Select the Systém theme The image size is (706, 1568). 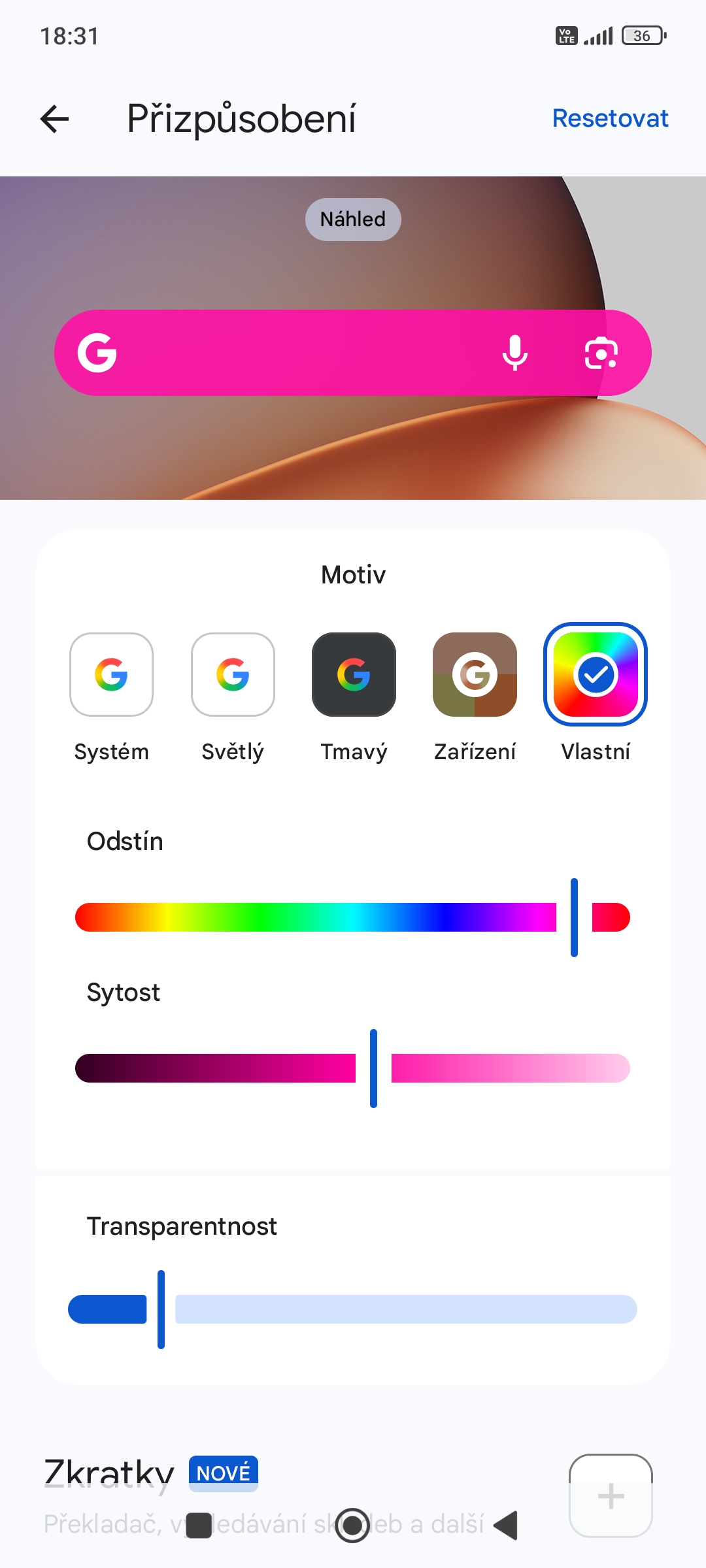(111, 674)
